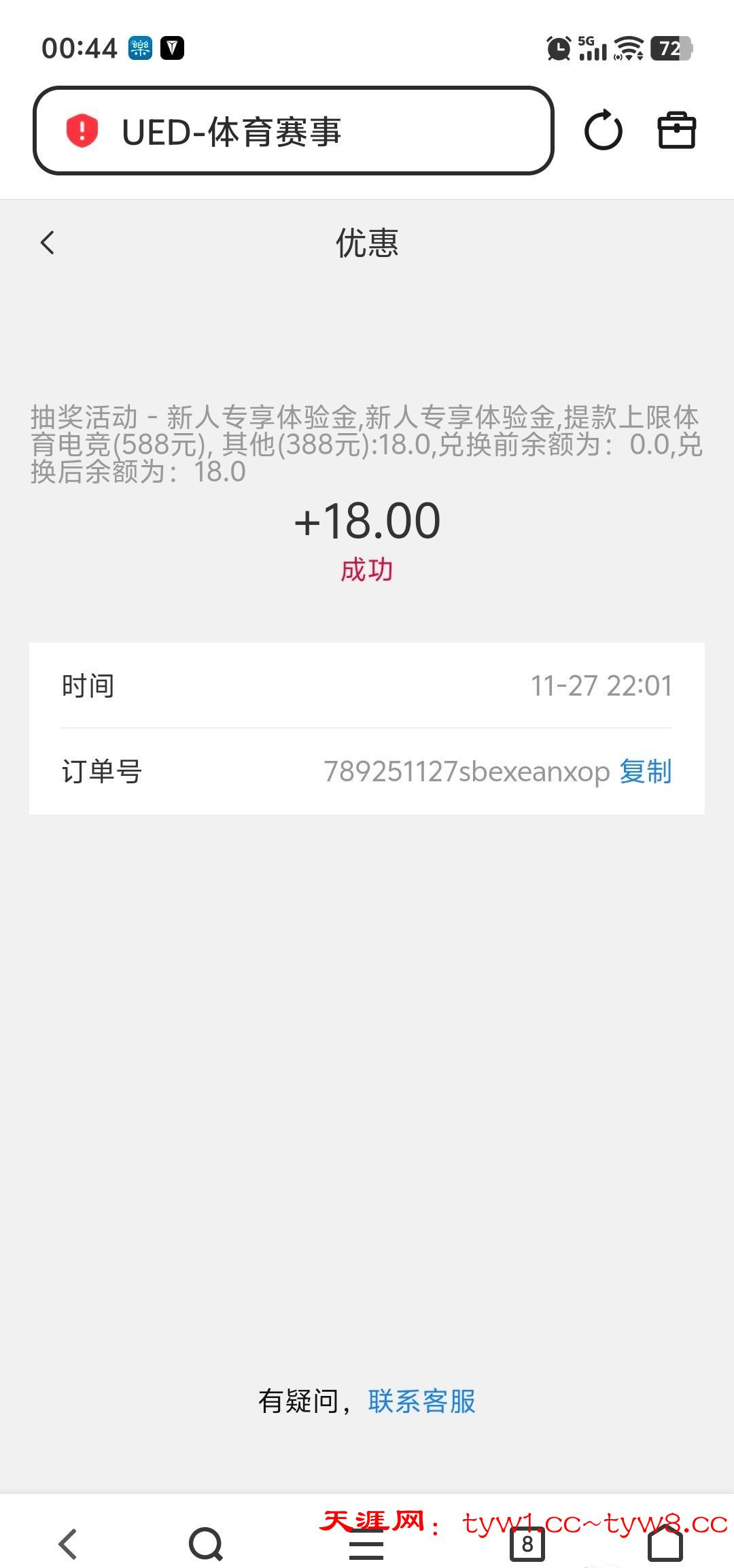
Task: Copy the order number with 复制
Action: pos(645,772)
